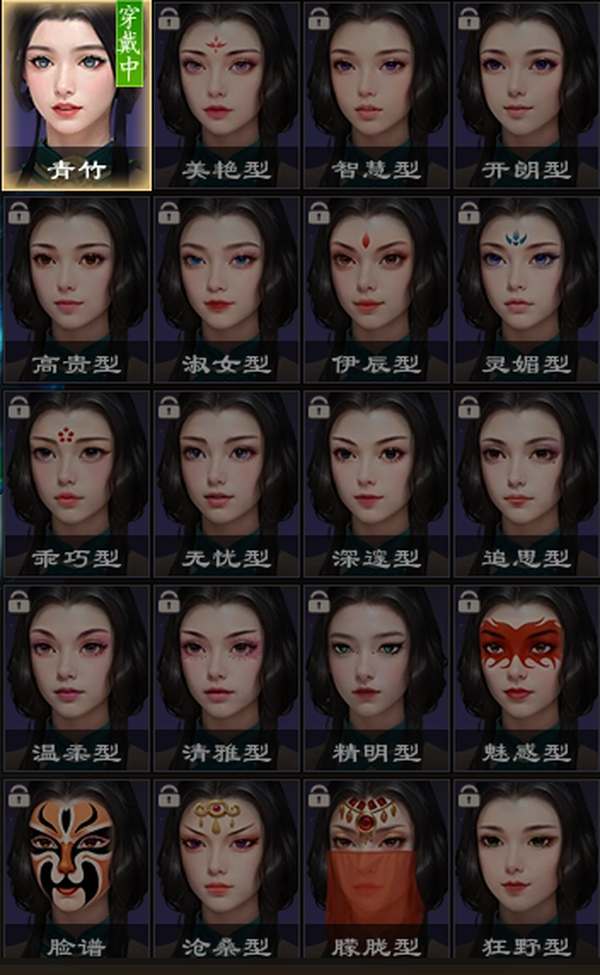Select the 淑女型 face style
Image resolution: width=600 pixels, height=975 pixels.
pyautogui.click(x=226, y=290)
